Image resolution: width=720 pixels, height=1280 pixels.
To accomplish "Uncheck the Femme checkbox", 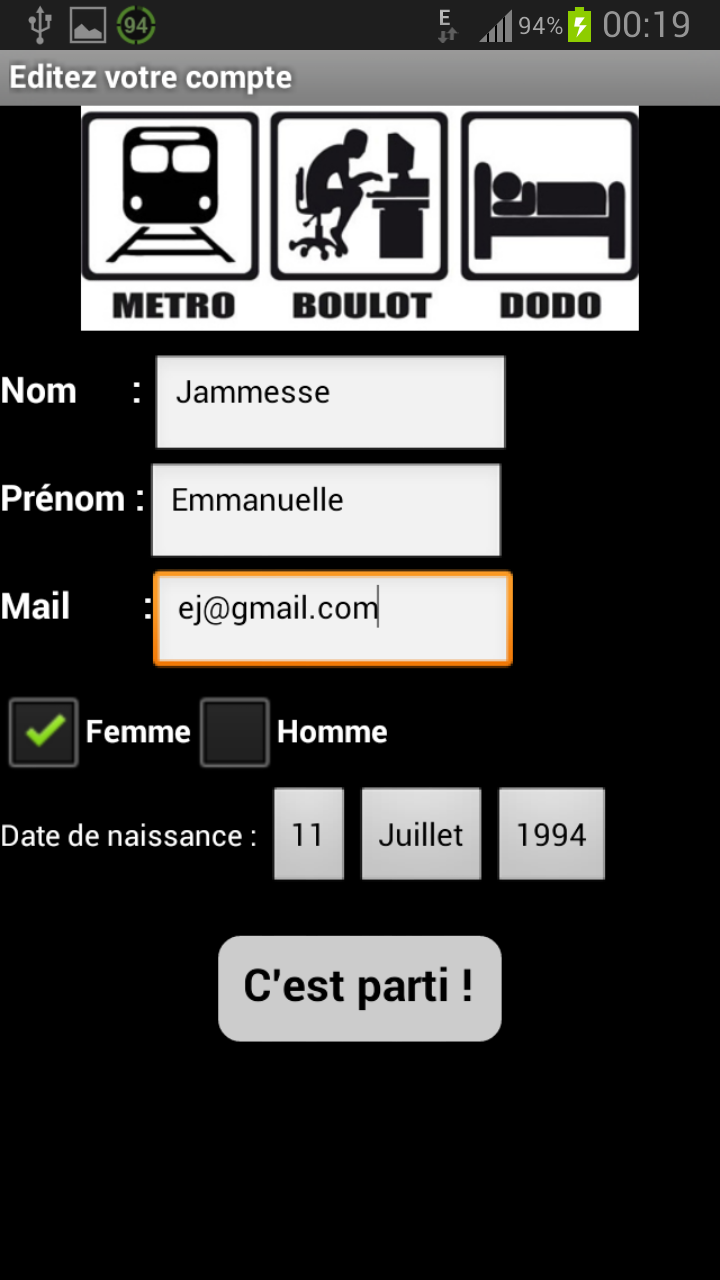I will (x=44, y=733).
